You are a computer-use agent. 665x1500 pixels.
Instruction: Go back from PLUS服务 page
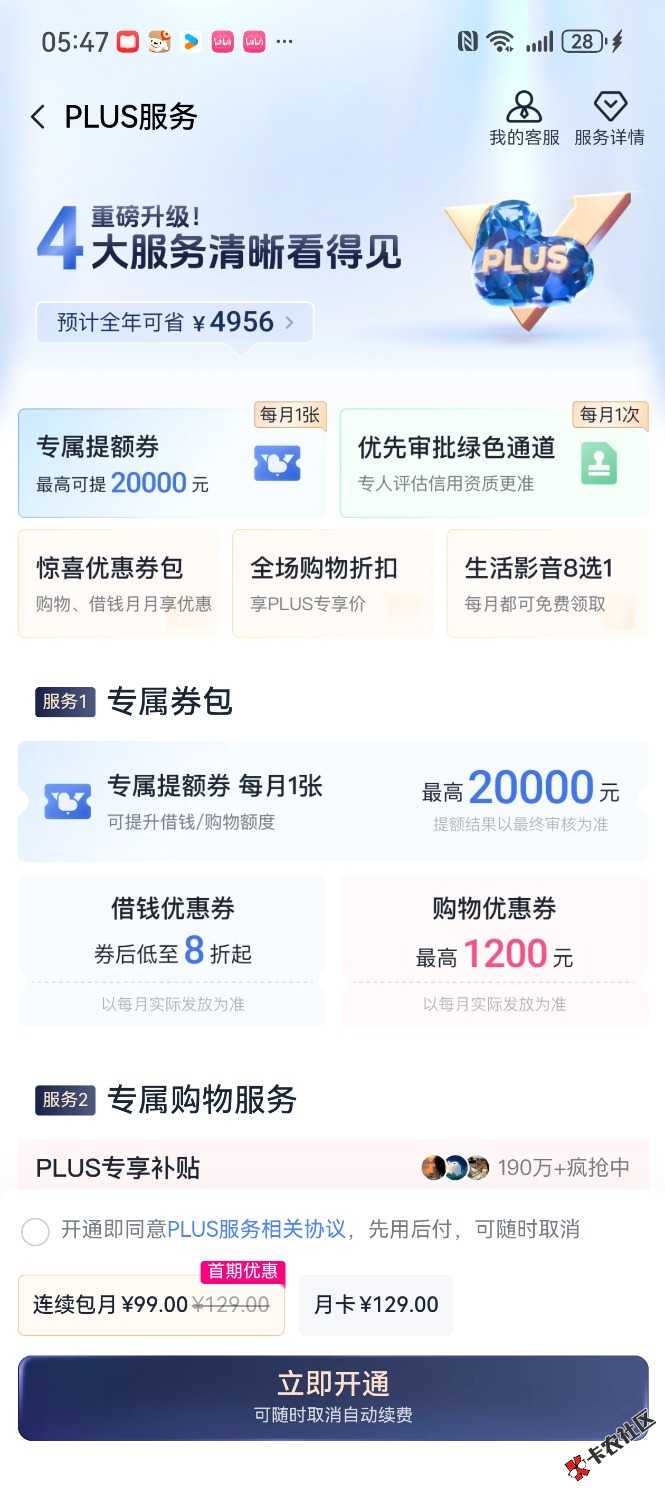[x=38, y=118]
